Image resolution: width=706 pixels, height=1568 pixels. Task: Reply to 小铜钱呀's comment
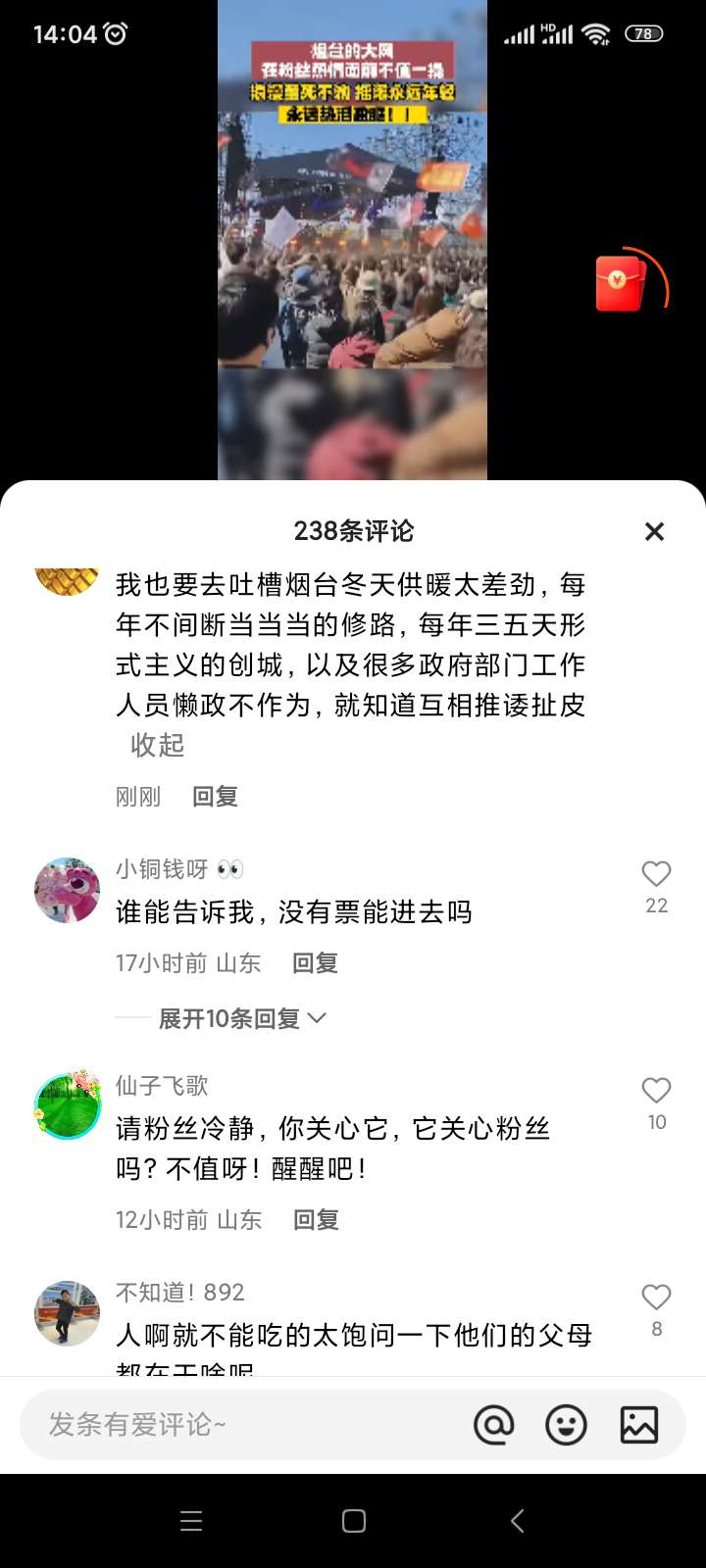point(315,963)
